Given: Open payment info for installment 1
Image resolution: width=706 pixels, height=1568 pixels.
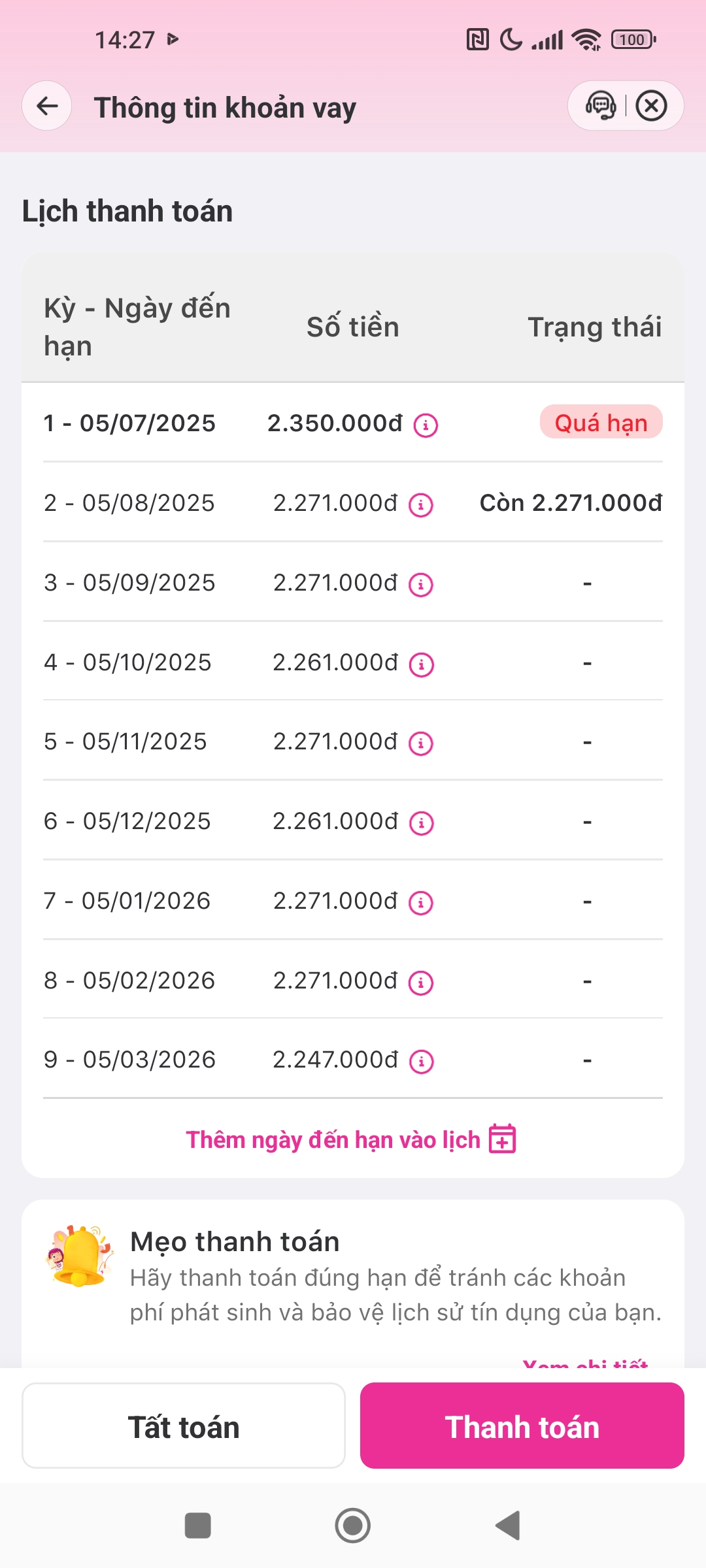Looking at the screenshot, I should pos(426,424).
